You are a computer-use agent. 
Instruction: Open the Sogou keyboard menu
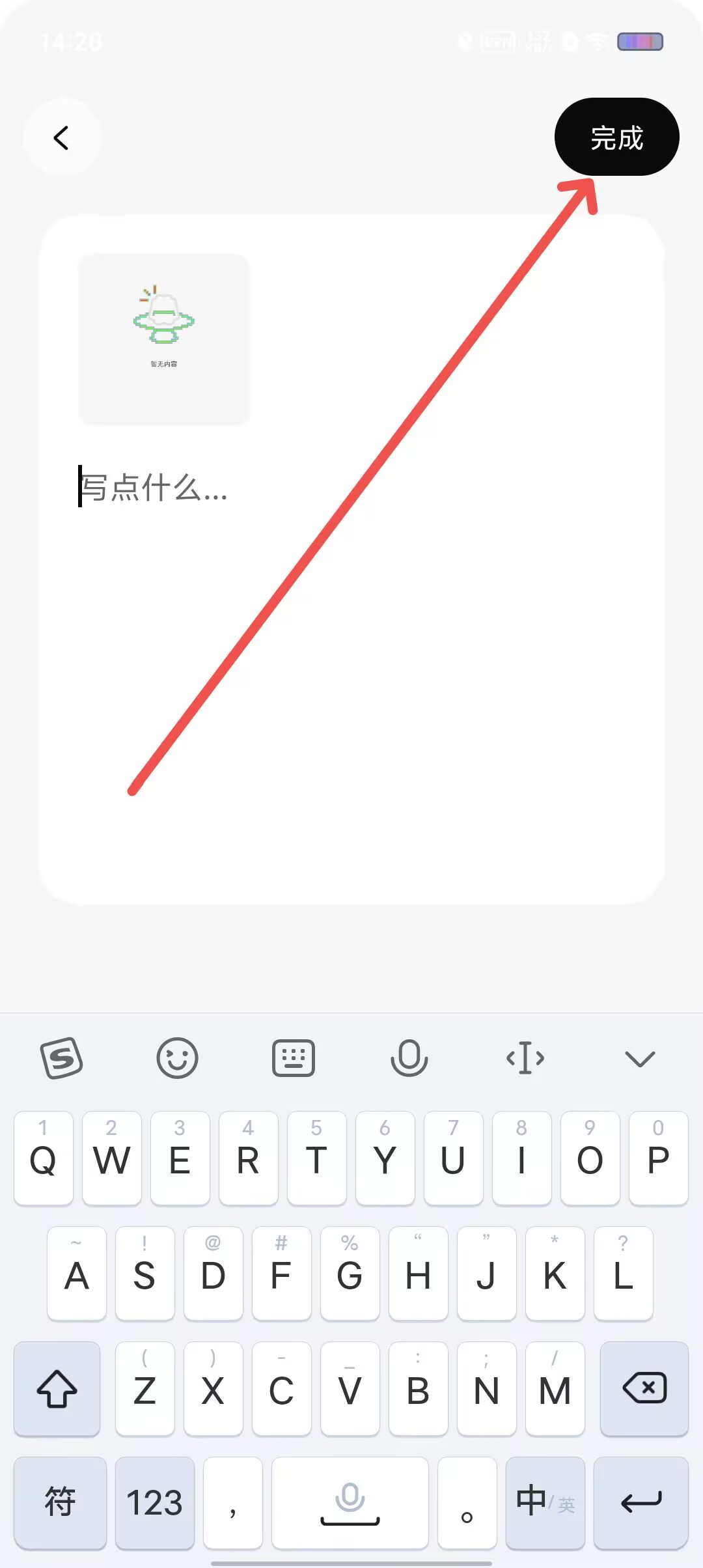click(62, 1058)
